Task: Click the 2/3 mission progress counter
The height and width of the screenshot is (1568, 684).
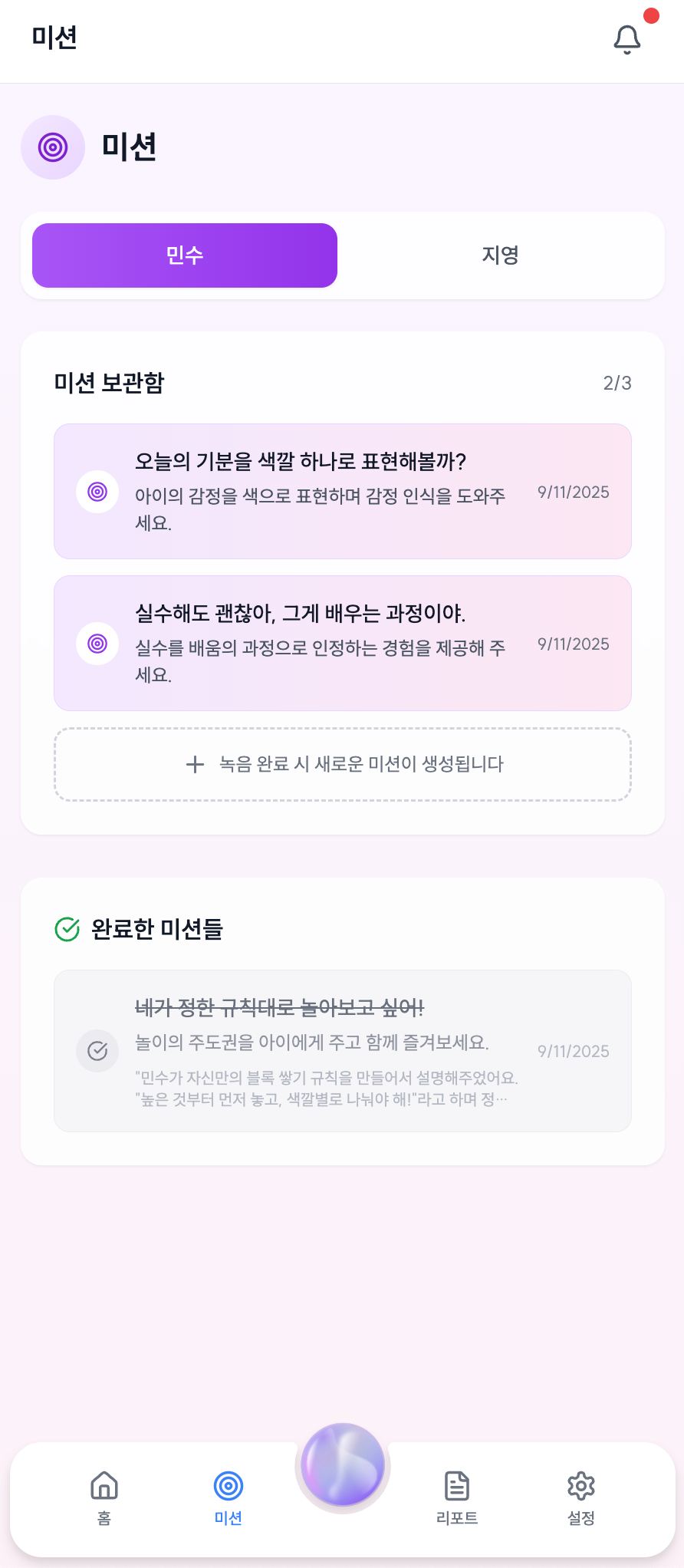Action: point(618,382)
